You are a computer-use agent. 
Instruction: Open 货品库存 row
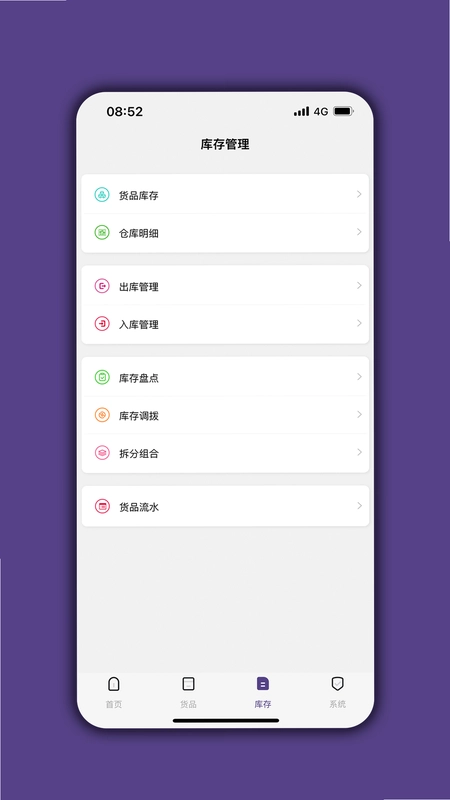(225, 194)
